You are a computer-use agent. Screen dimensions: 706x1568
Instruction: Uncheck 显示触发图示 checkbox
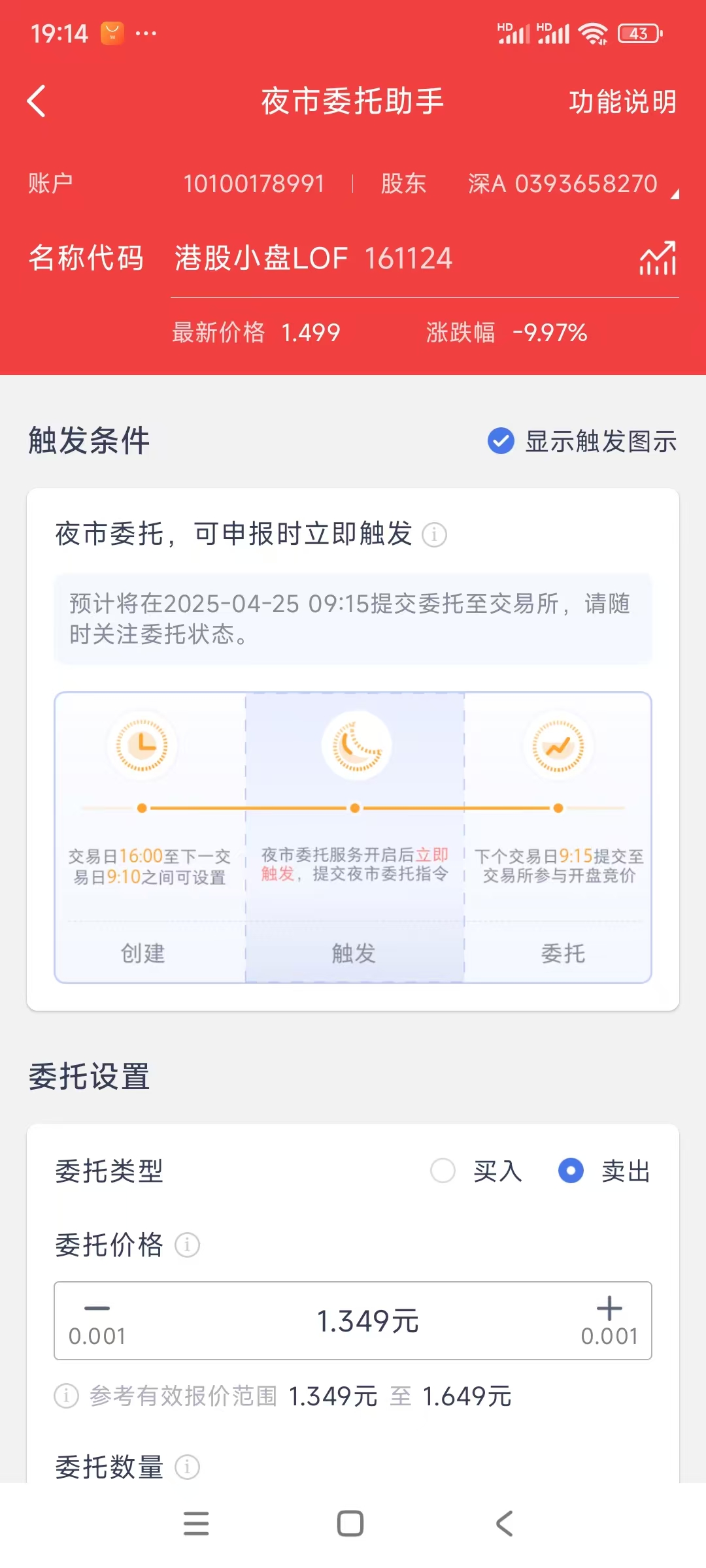click(x=501, y=441)
